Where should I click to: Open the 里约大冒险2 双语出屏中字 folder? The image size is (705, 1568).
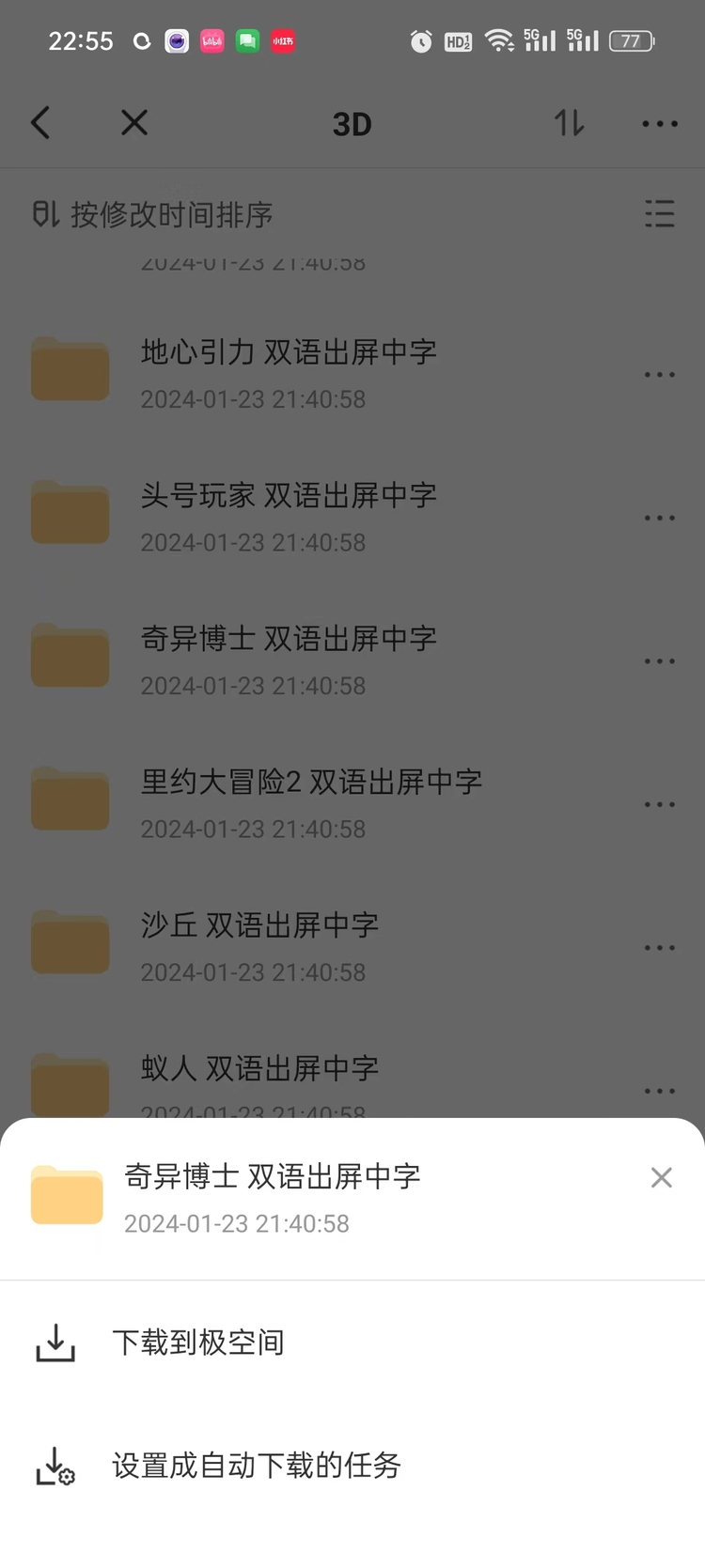click(x=310, y=782)
